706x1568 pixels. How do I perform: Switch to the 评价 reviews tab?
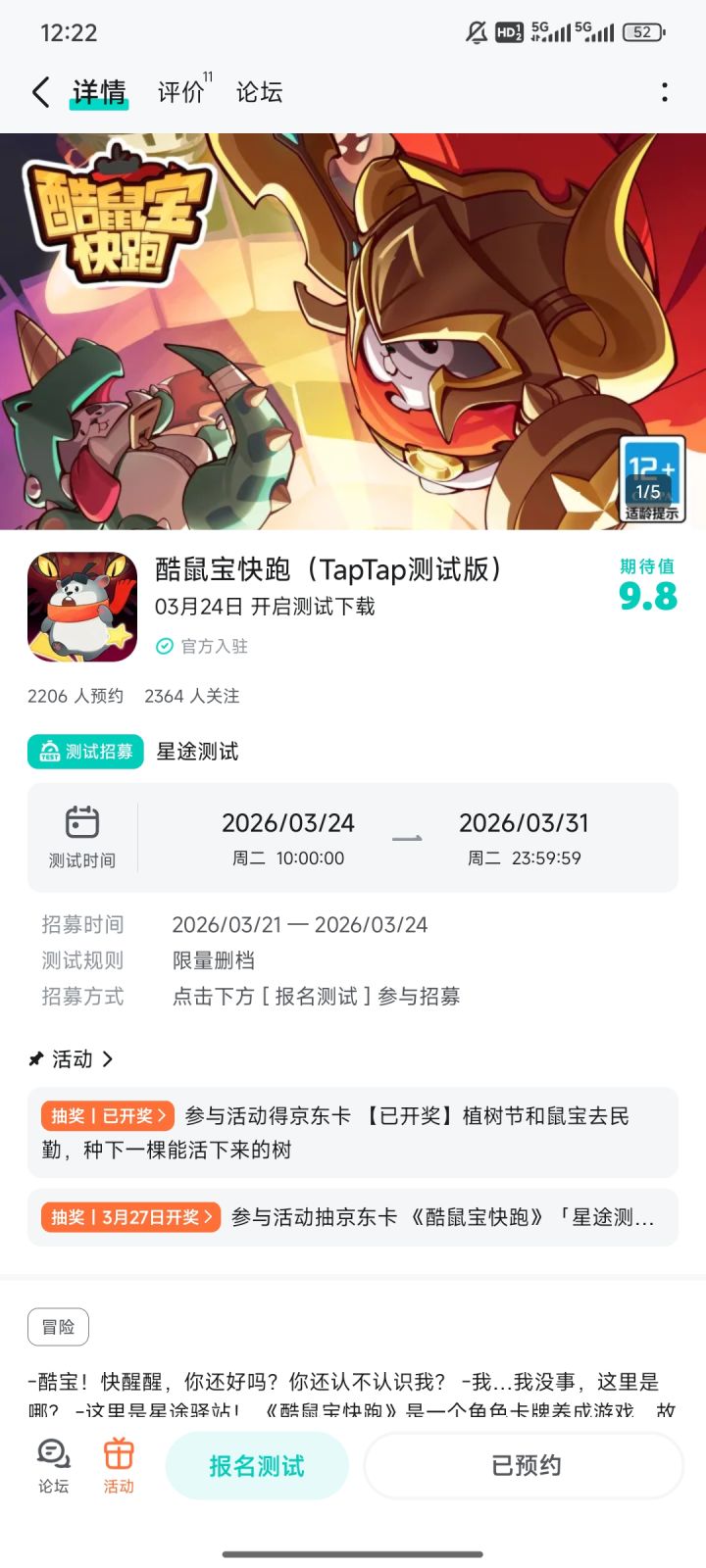click(176, 91)
